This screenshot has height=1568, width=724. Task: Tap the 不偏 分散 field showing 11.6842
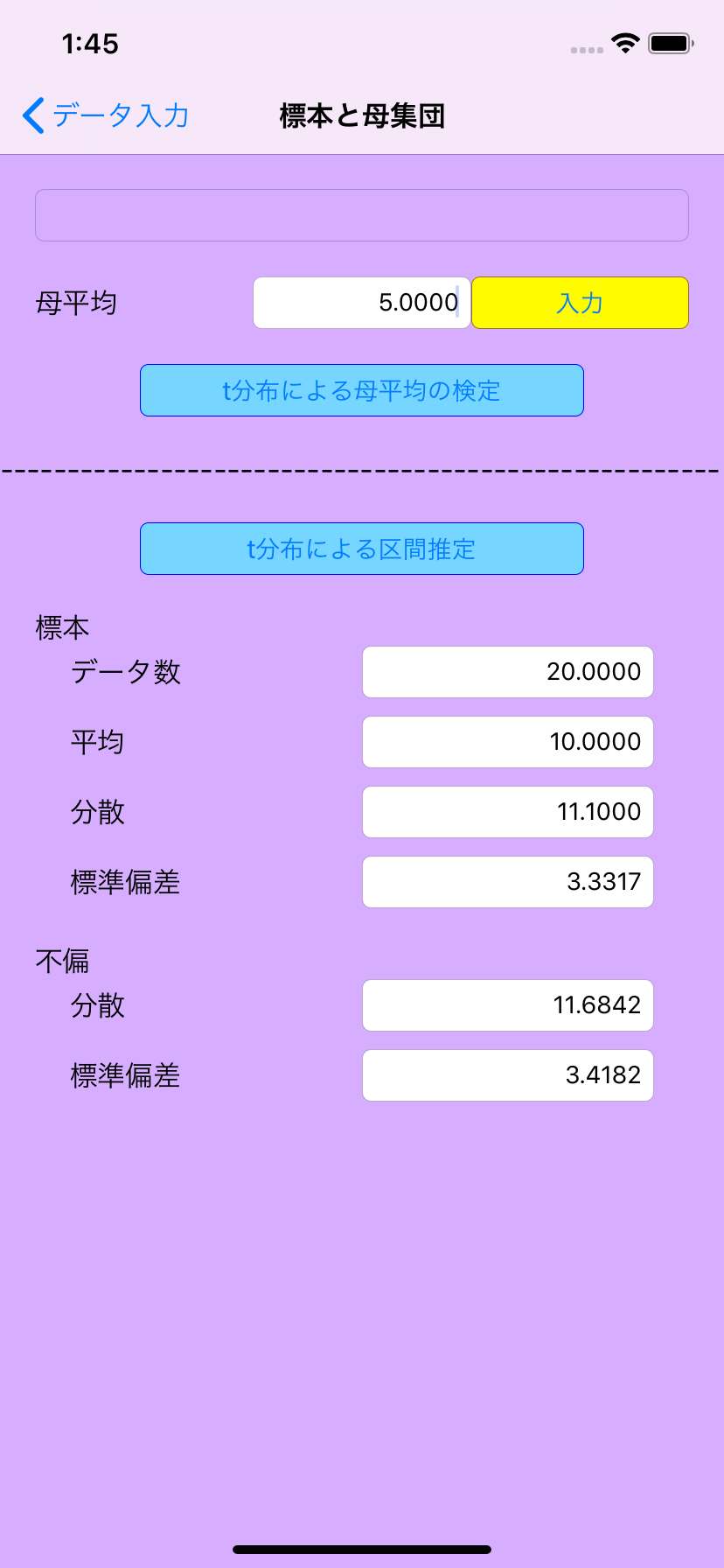click(x=508, y=1005)
